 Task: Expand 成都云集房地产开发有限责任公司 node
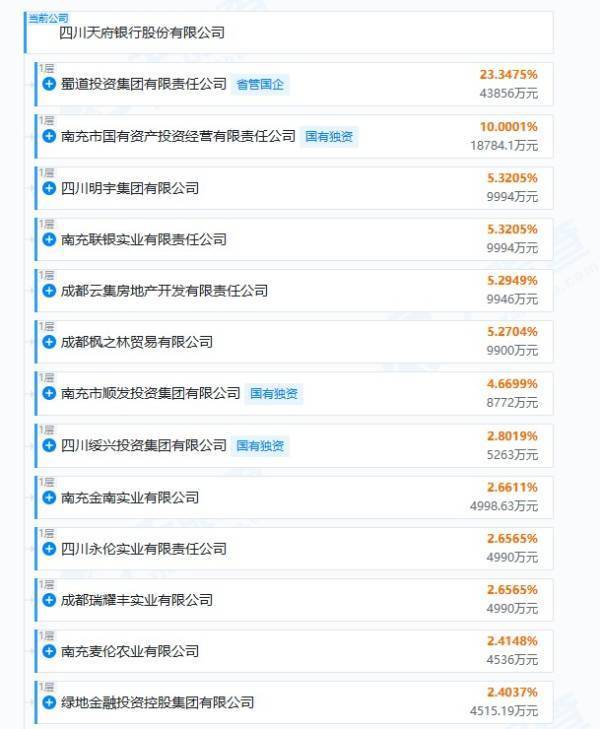49,291
